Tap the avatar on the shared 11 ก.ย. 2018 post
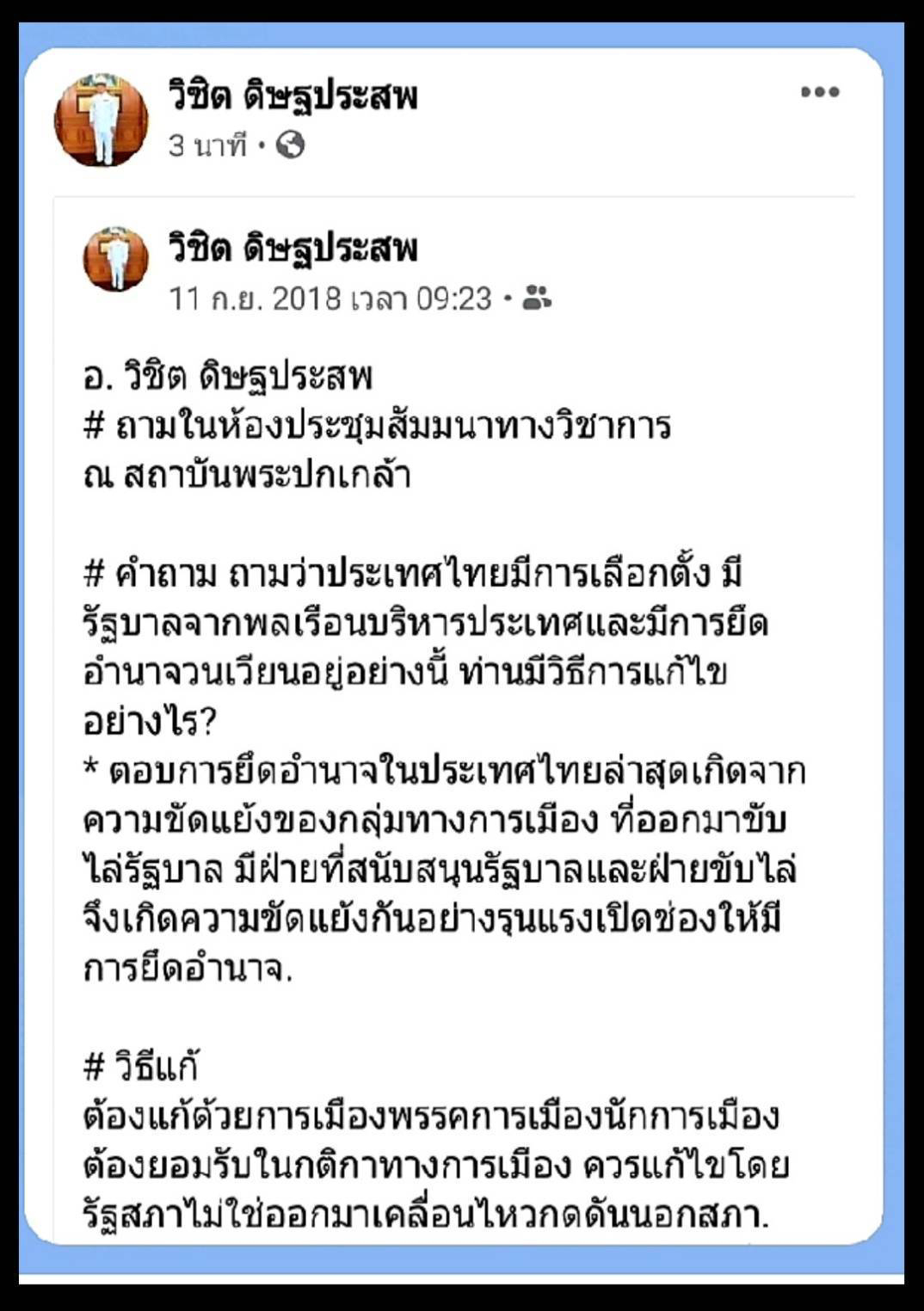 point(115,259)
